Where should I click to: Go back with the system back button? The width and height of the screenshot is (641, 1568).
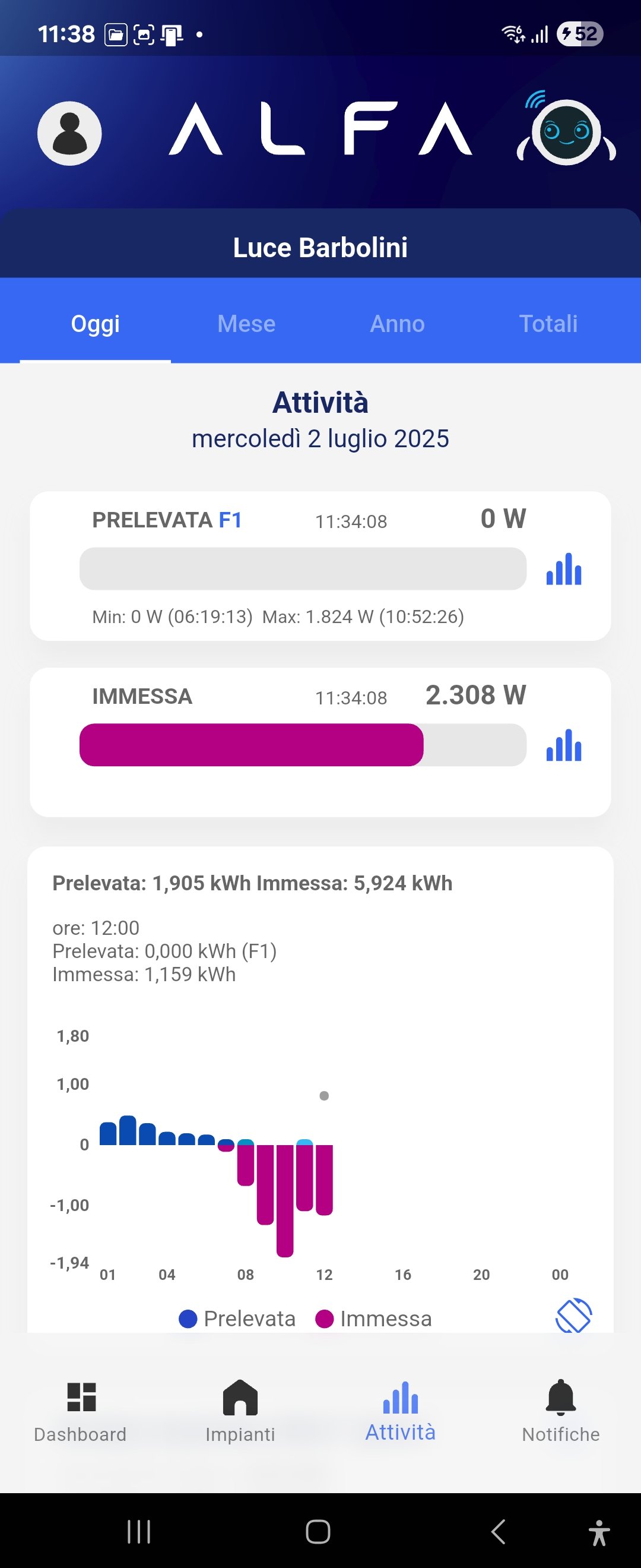click(498, 1532)
